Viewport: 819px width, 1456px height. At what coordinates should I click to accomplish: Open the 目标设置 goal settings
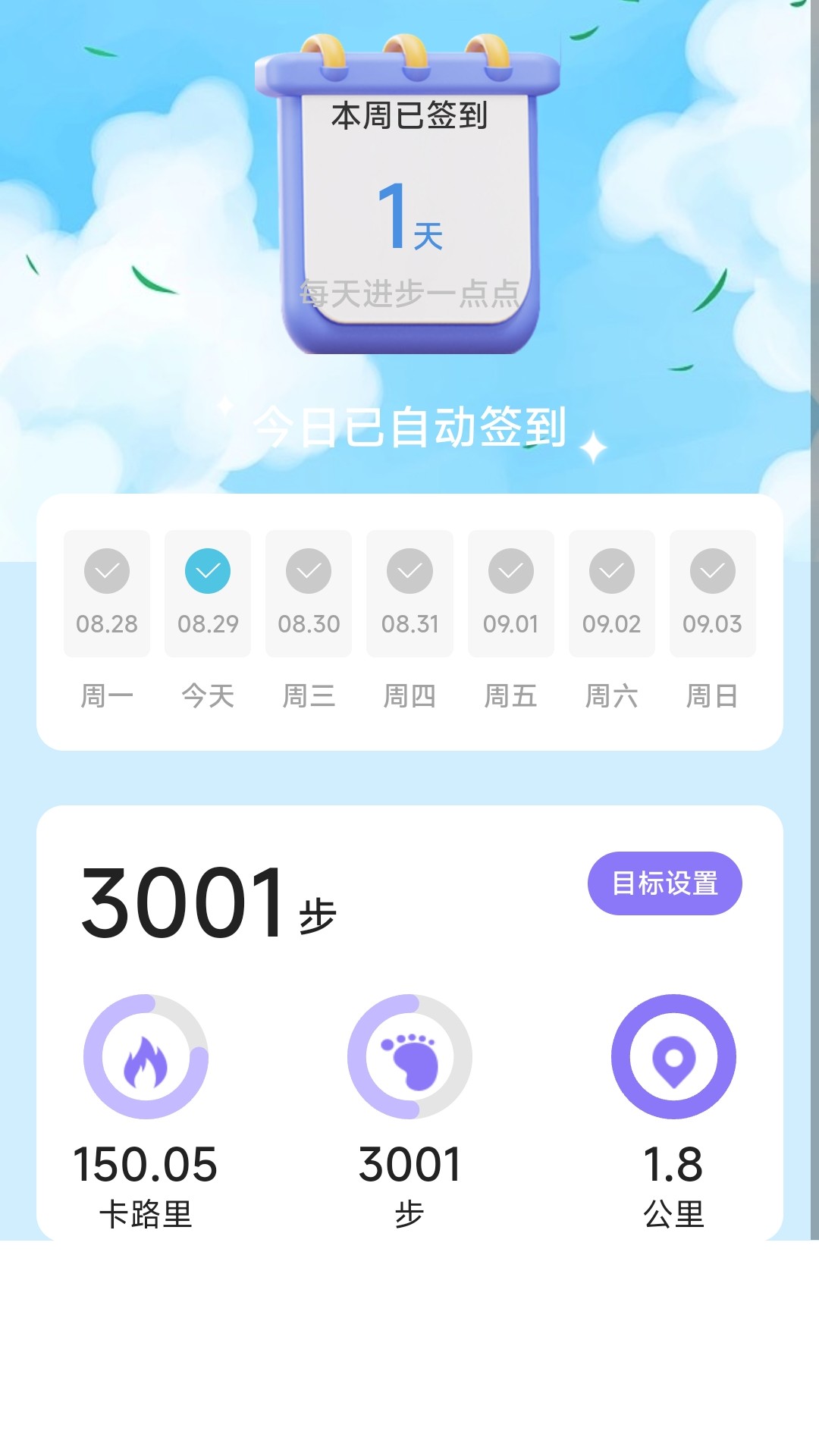[664, 883]
